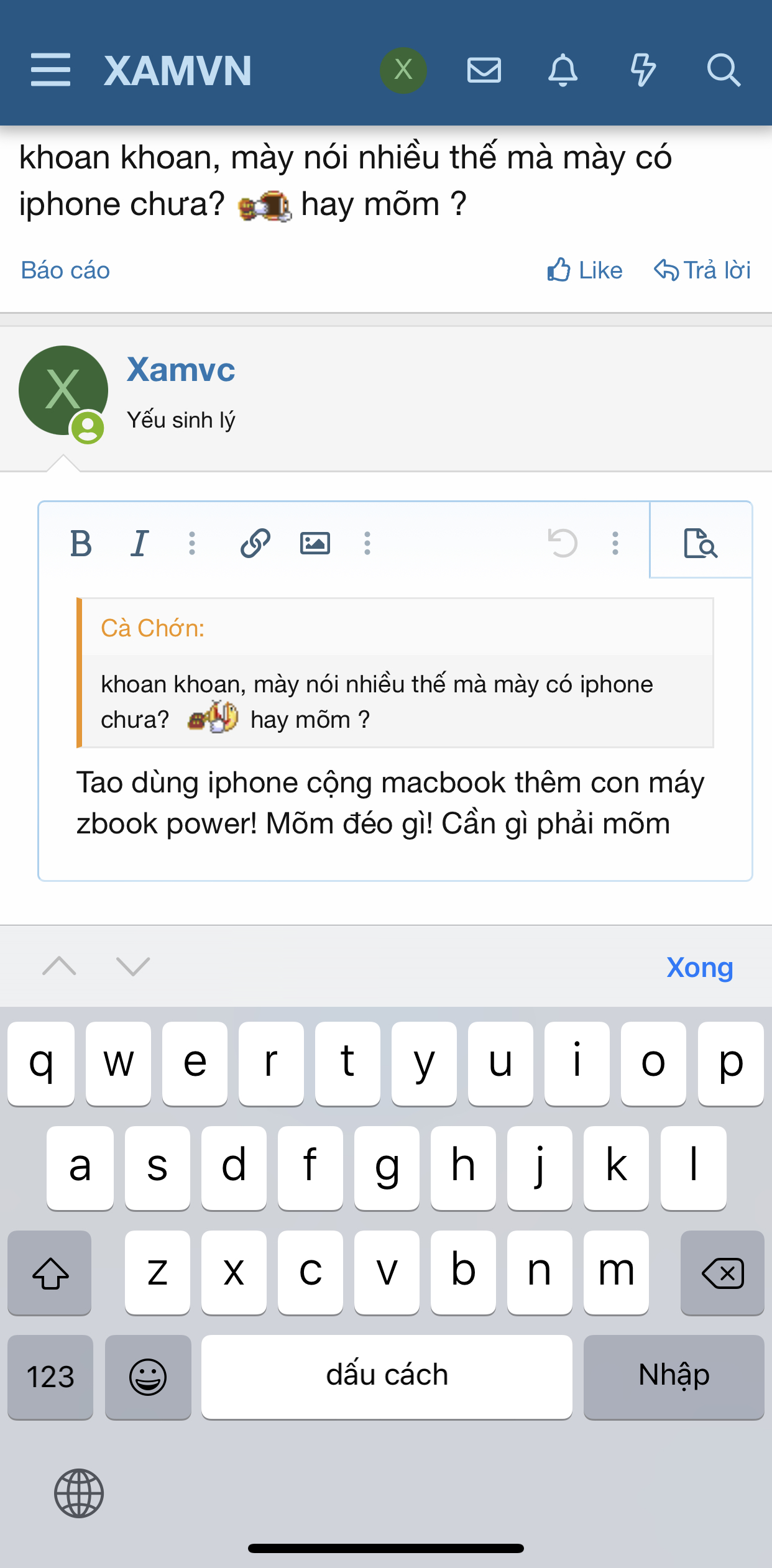
Task: Dismiss the keyboard with Xong
Action: click(699, 967)
